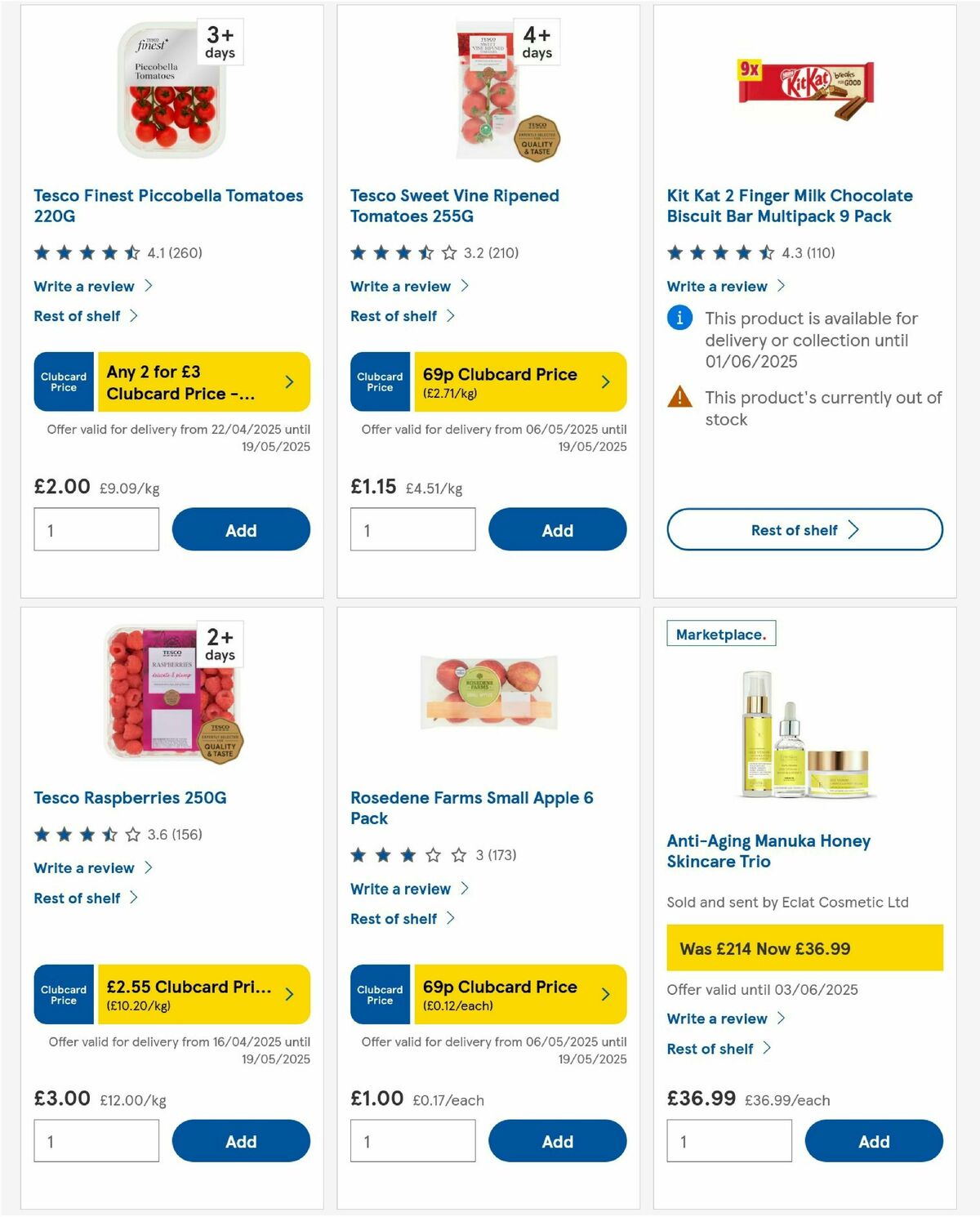The image size is (980, 1217).
Task: Click Write a review for Rosedene Farms apples
Action: [x=399, y=889]
